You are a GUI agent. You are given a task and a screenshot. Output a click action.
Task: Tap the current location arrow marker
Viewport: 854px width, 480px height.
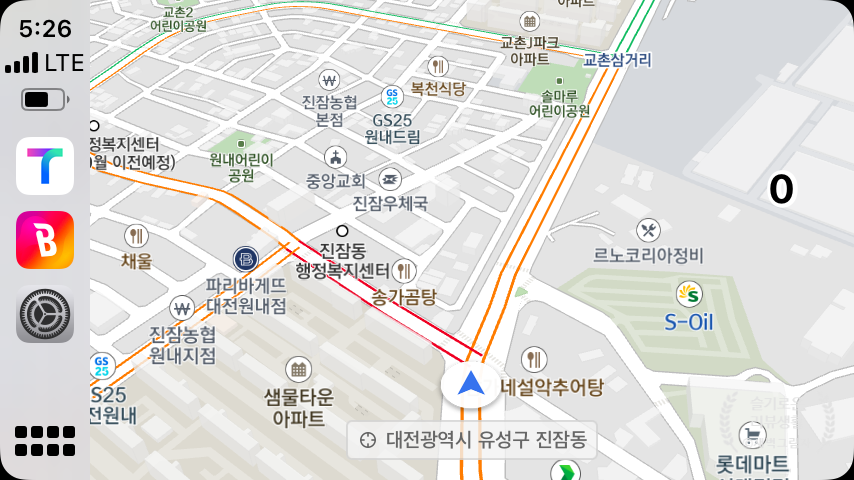[471, 384]
